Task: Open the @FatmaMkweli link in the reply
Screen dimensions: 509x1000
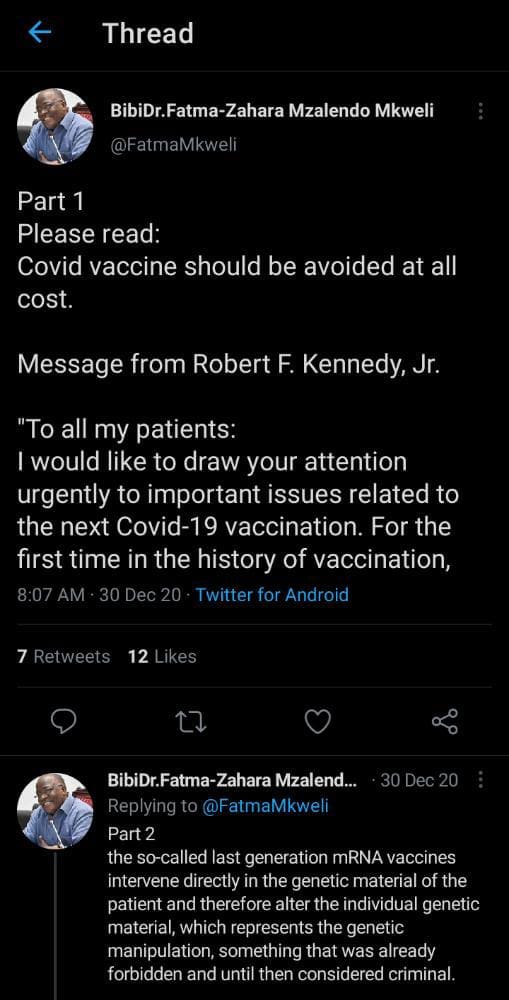Action: point(265,806)
